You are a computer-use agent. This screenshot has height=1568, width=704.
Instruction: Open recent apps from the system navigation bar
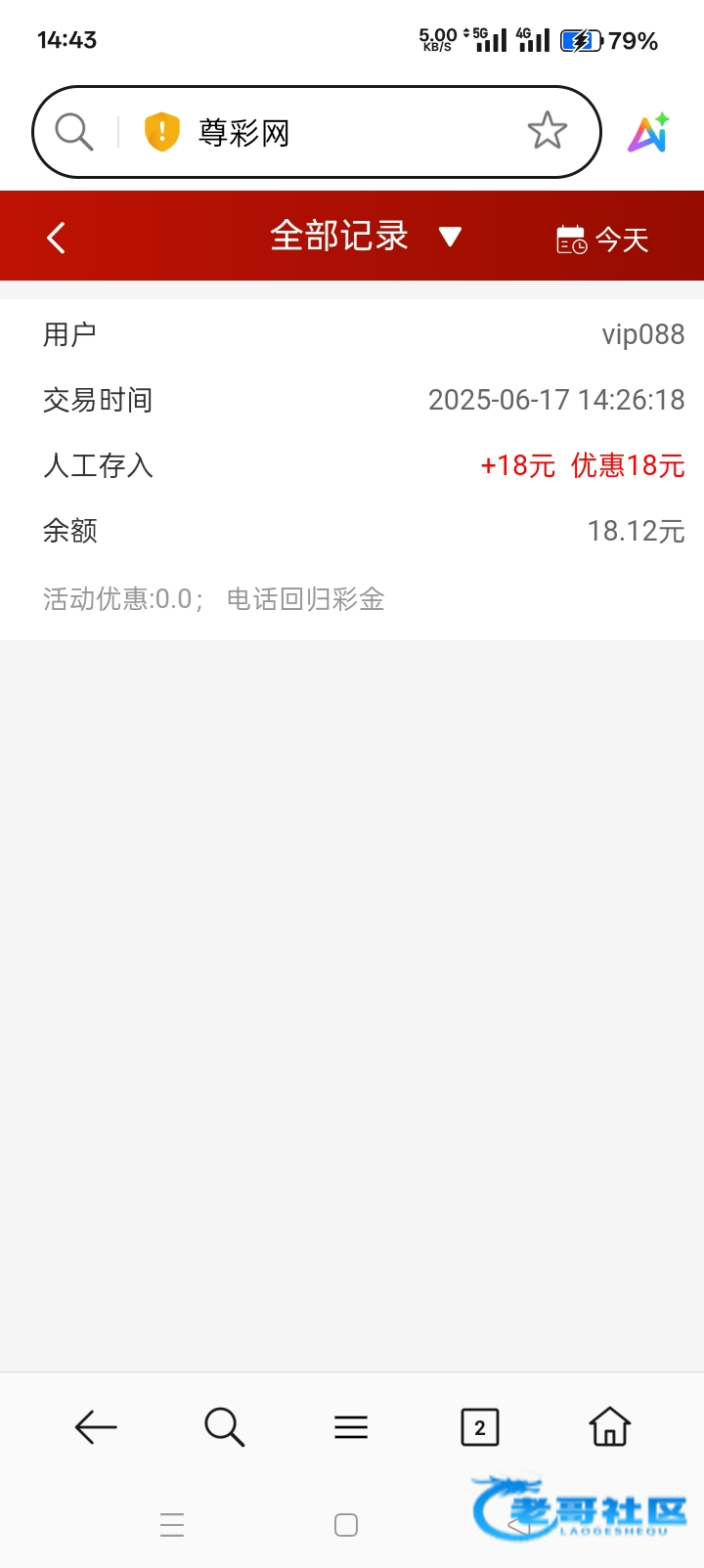[x=172, y=1525]
